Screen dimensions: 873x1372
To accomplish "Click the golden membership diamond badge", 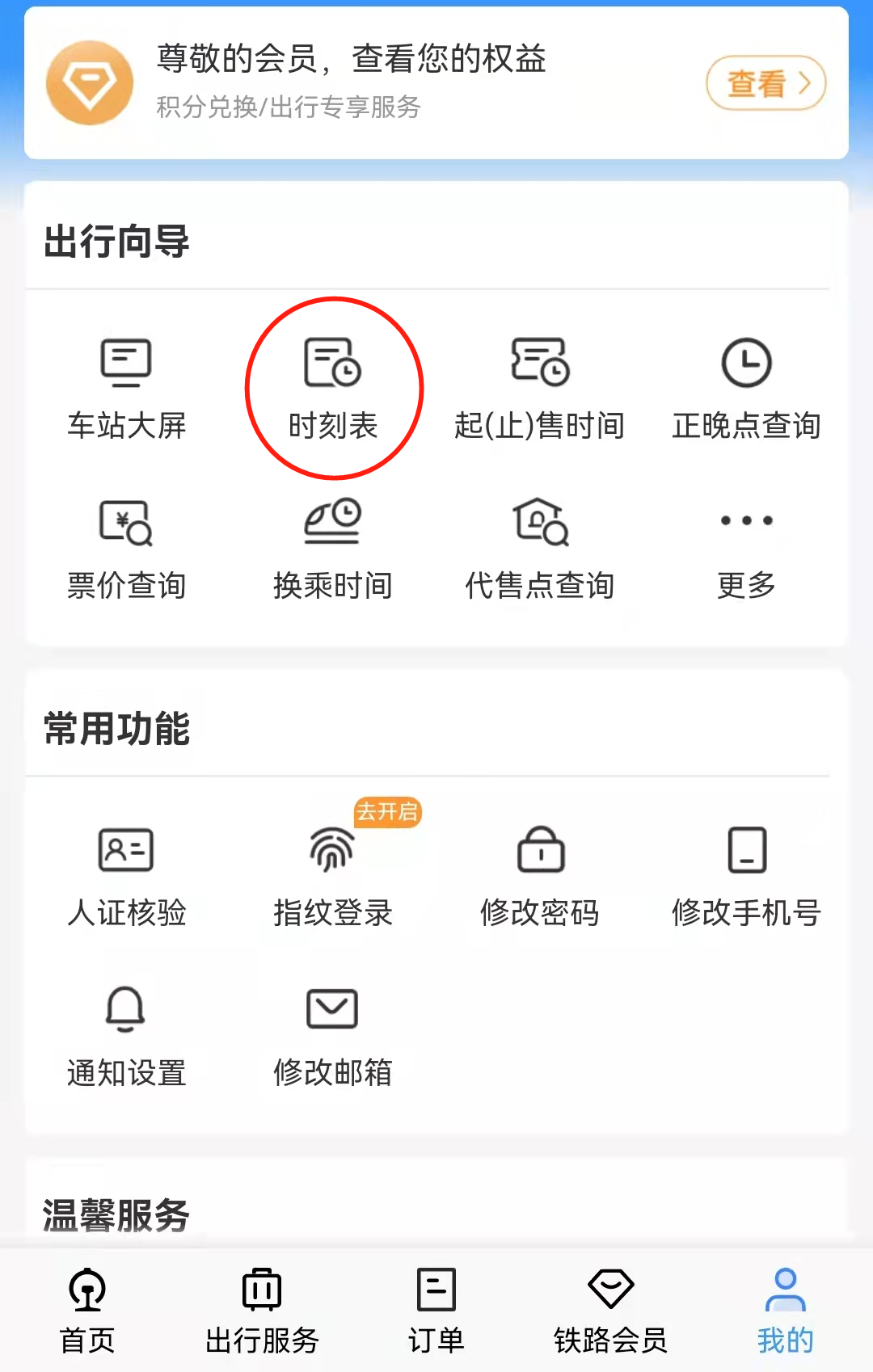I will pyautogui.click(x=89, y=82).
